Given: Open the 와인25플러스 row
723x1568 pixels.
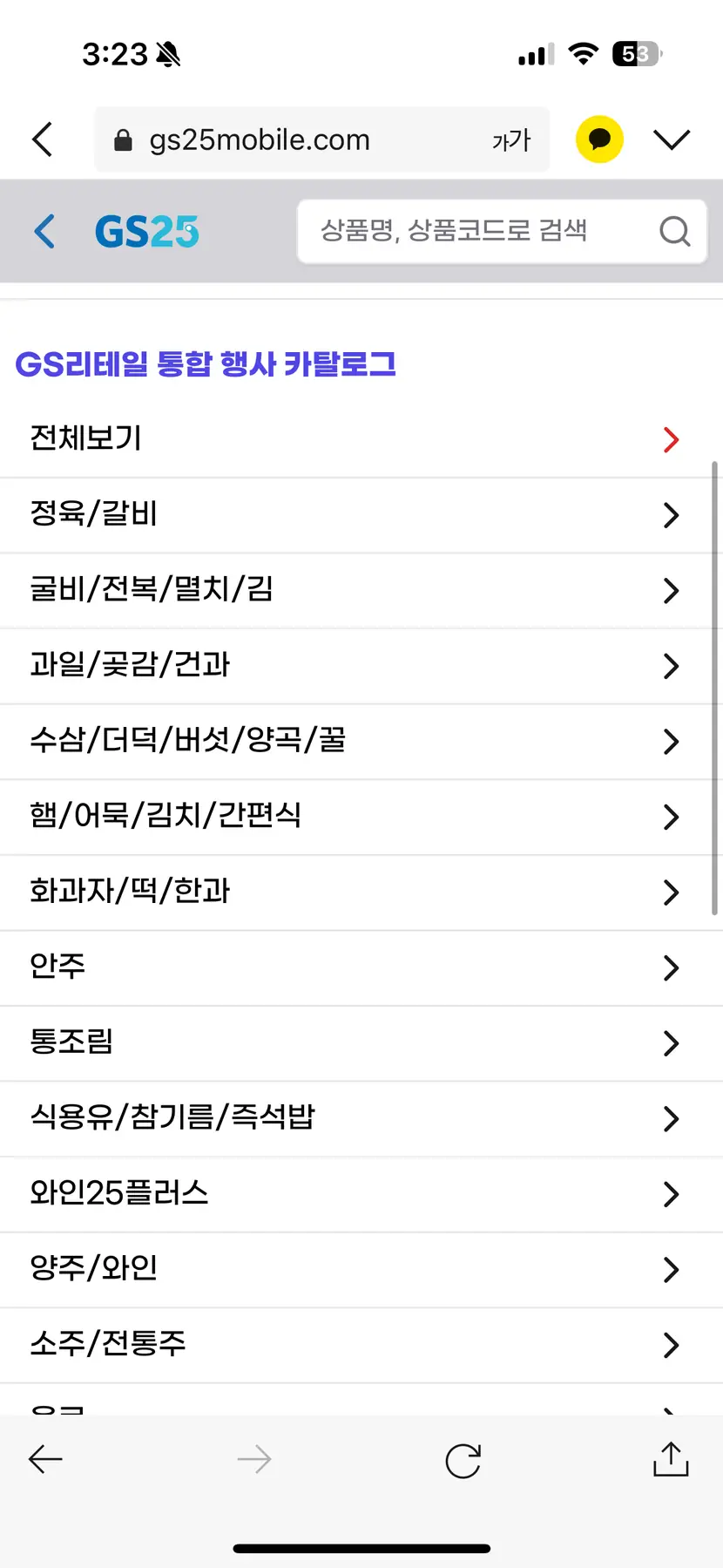Looking at the screenshot, I should (x=361, y=1193).
